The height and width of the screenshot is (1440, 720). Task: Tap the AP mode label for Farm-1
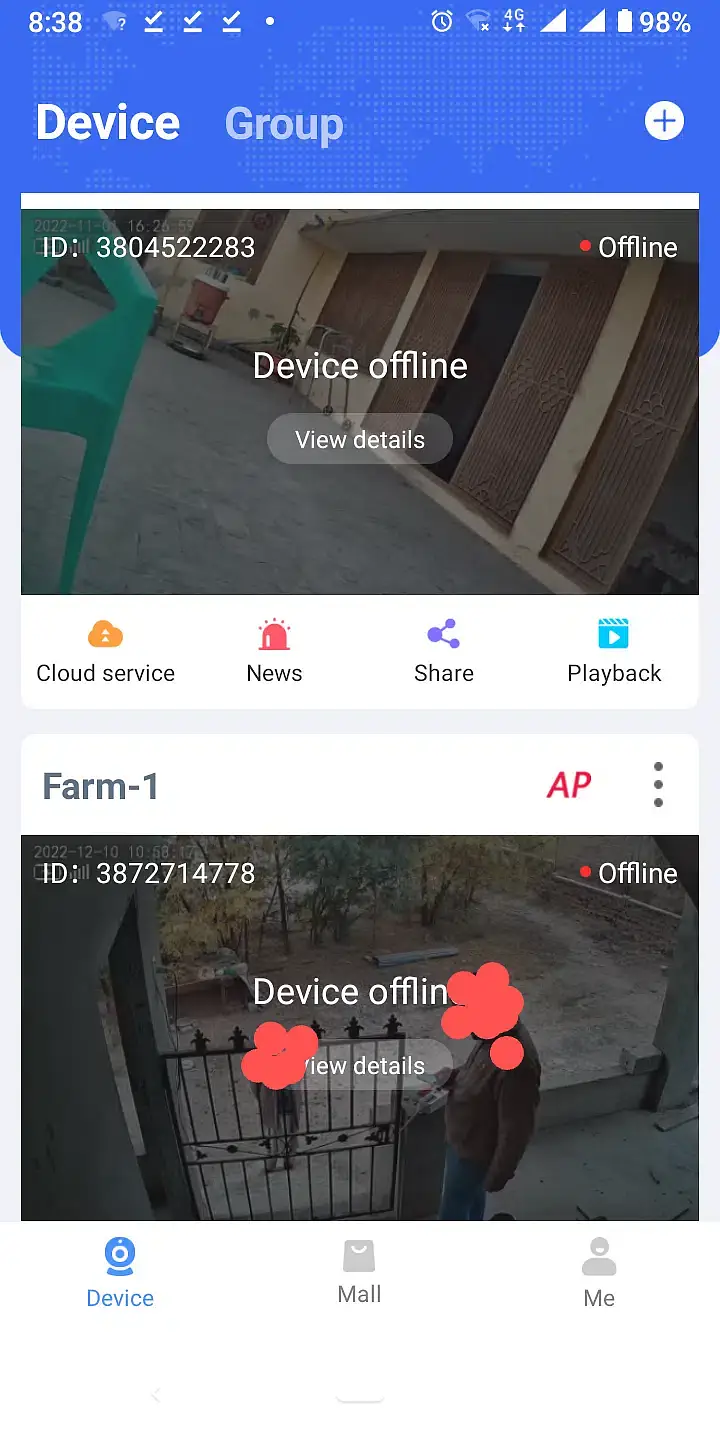coord(569,786)
